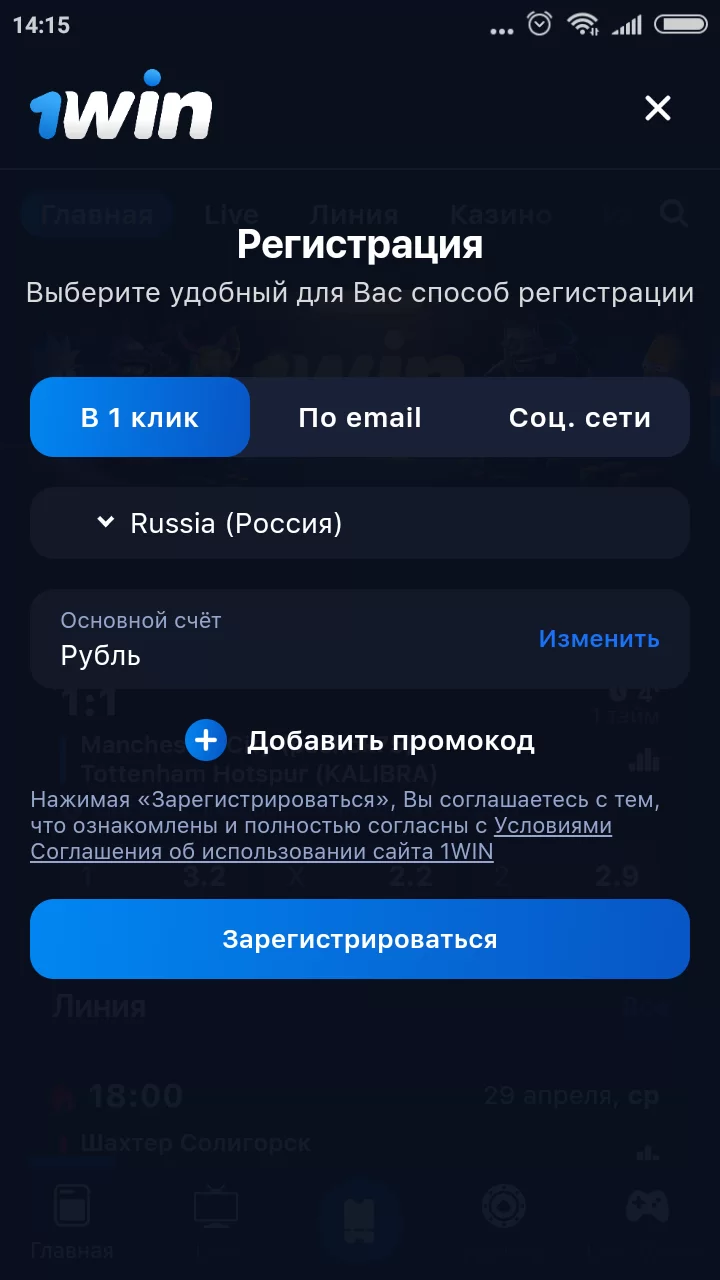The width and height of the screenshot is (720, 1280).
Task: Click the plus icon beside "Добавить промокод"
Action: click(206, 740)
